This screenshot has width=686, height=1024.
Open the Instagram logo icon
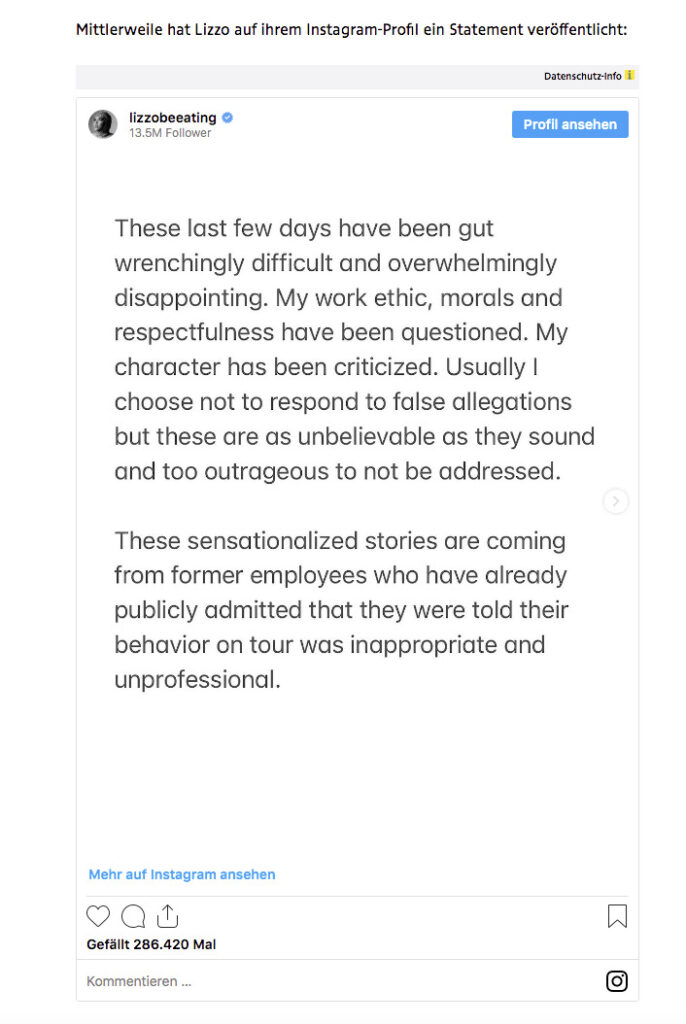[617, 981]
